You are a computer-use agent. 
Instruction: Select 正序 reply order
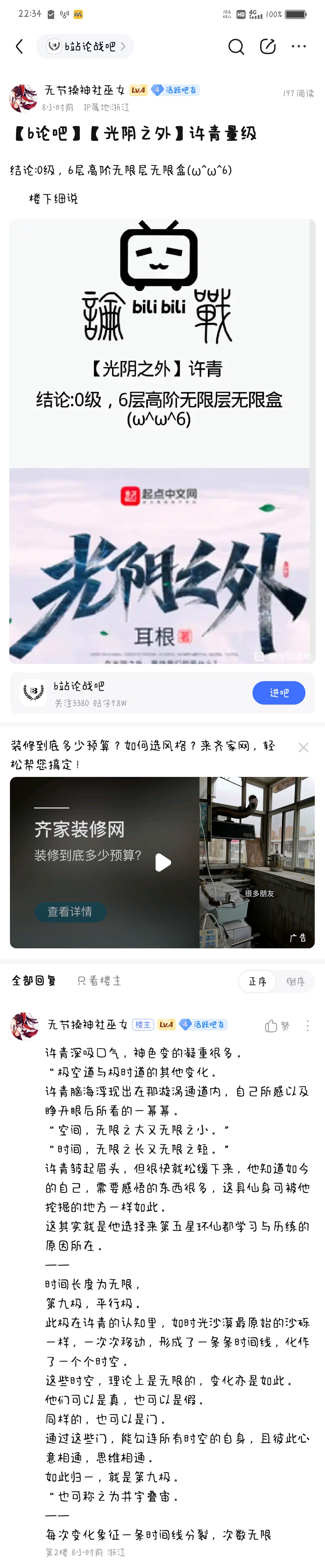(258, 981)
